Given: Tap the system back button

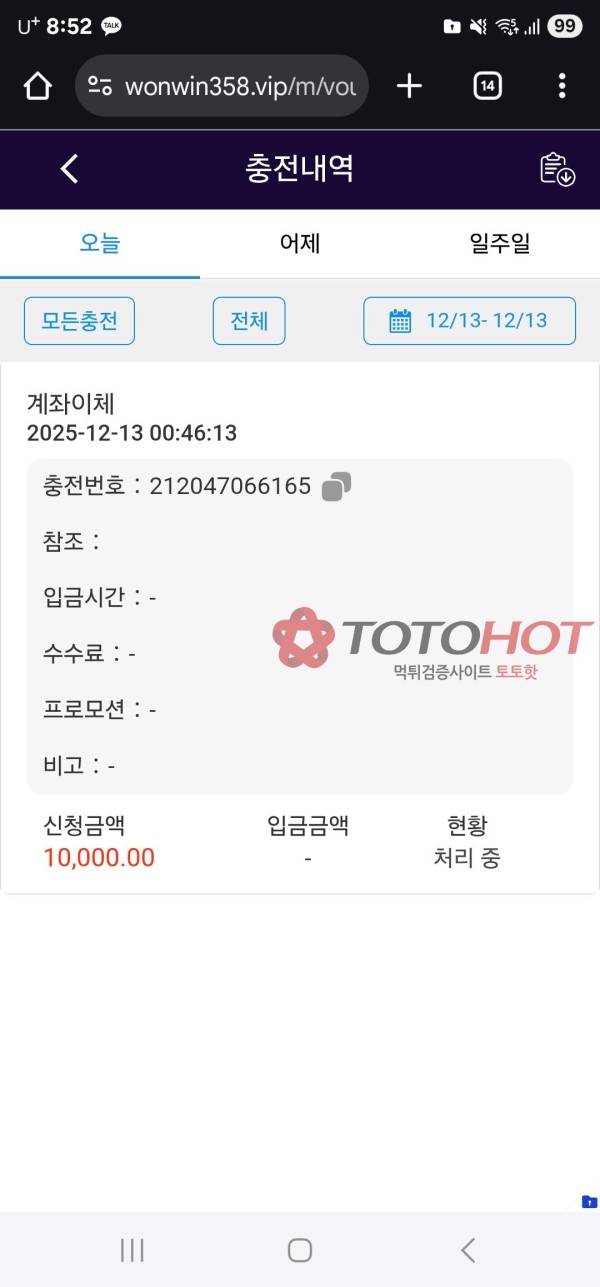Looking at the screenshot, I should pos(467,1249).
